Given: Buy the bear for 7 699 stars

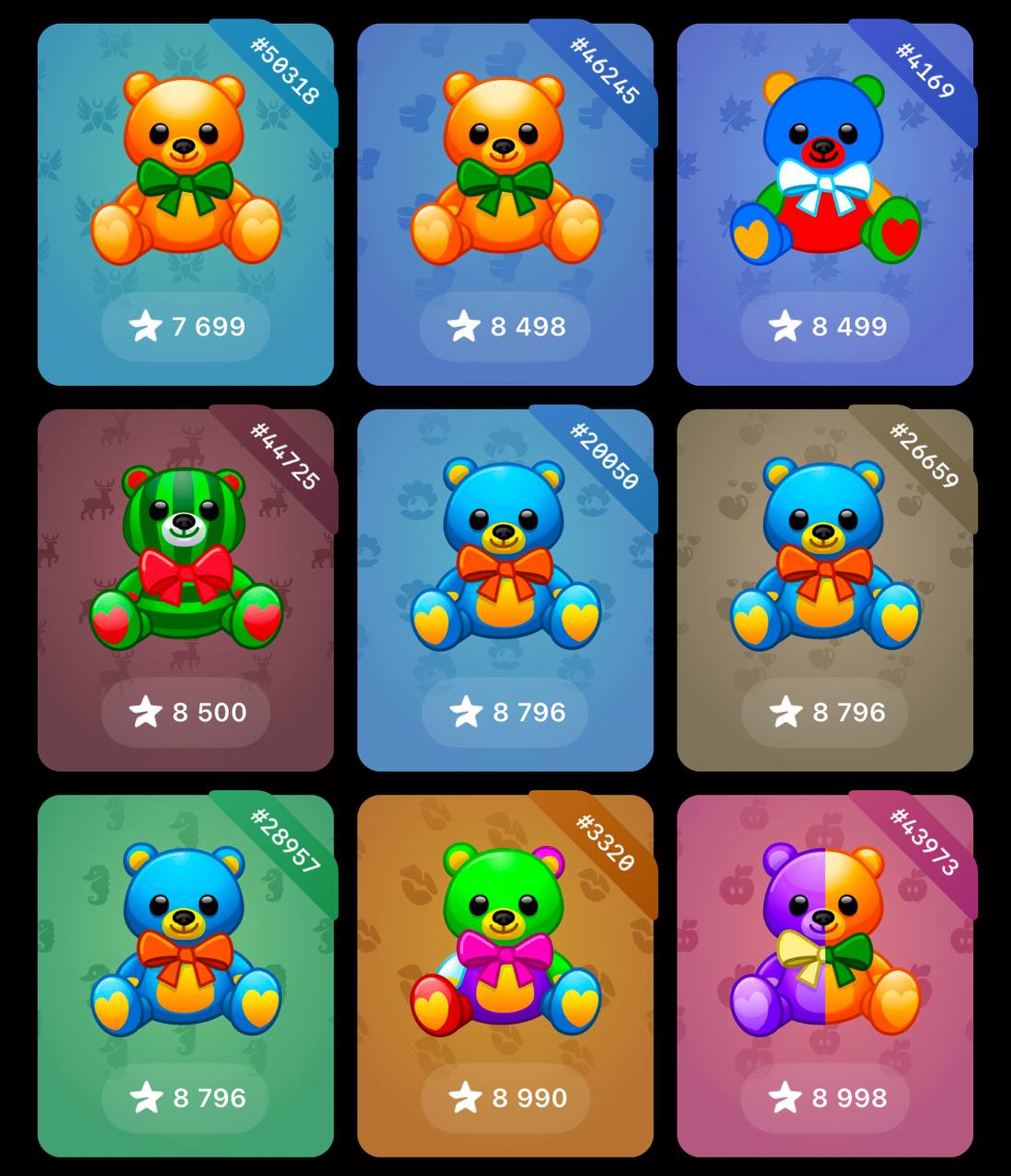Looking at the screenshot, I should [186, 326].
